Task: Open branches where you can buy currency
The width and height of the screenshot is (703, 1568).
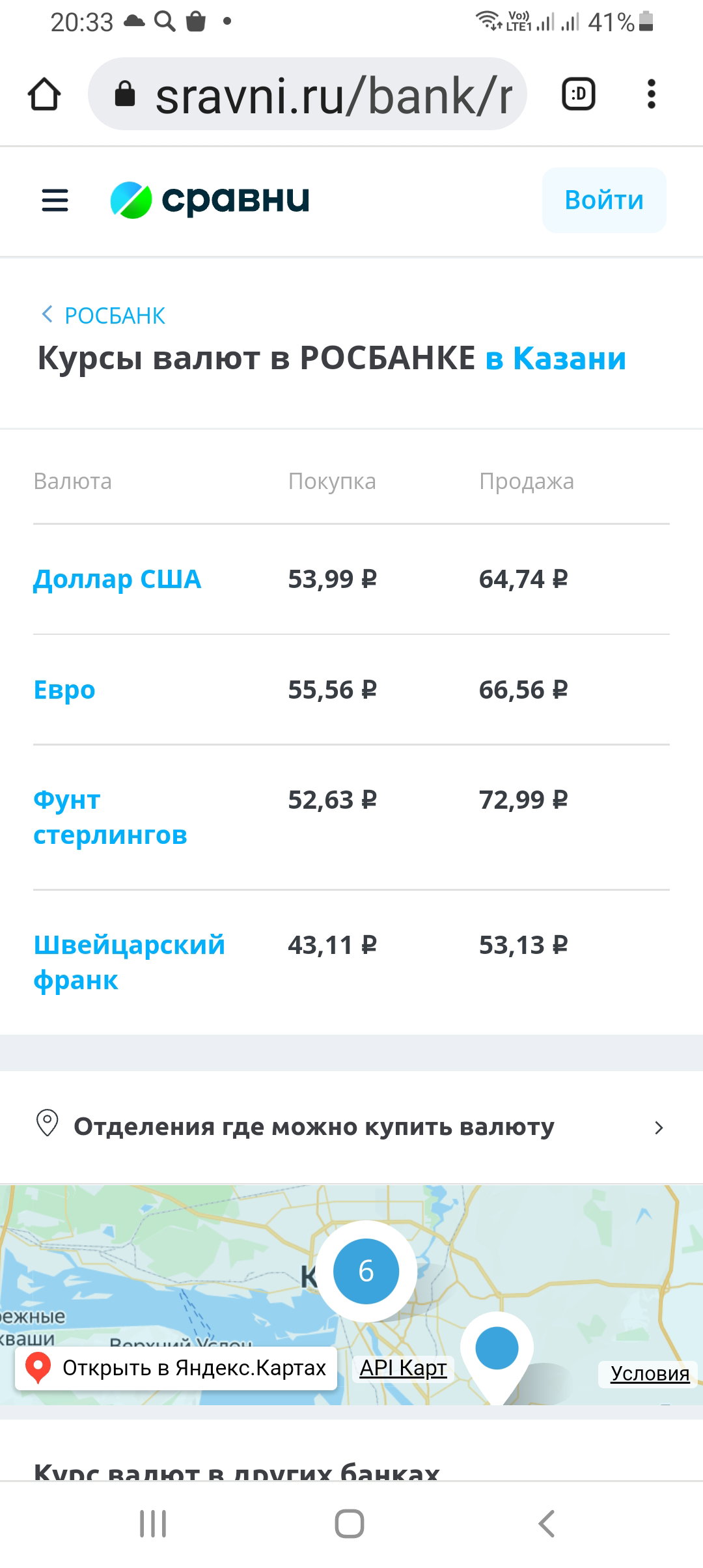Action: (351, 1127)
